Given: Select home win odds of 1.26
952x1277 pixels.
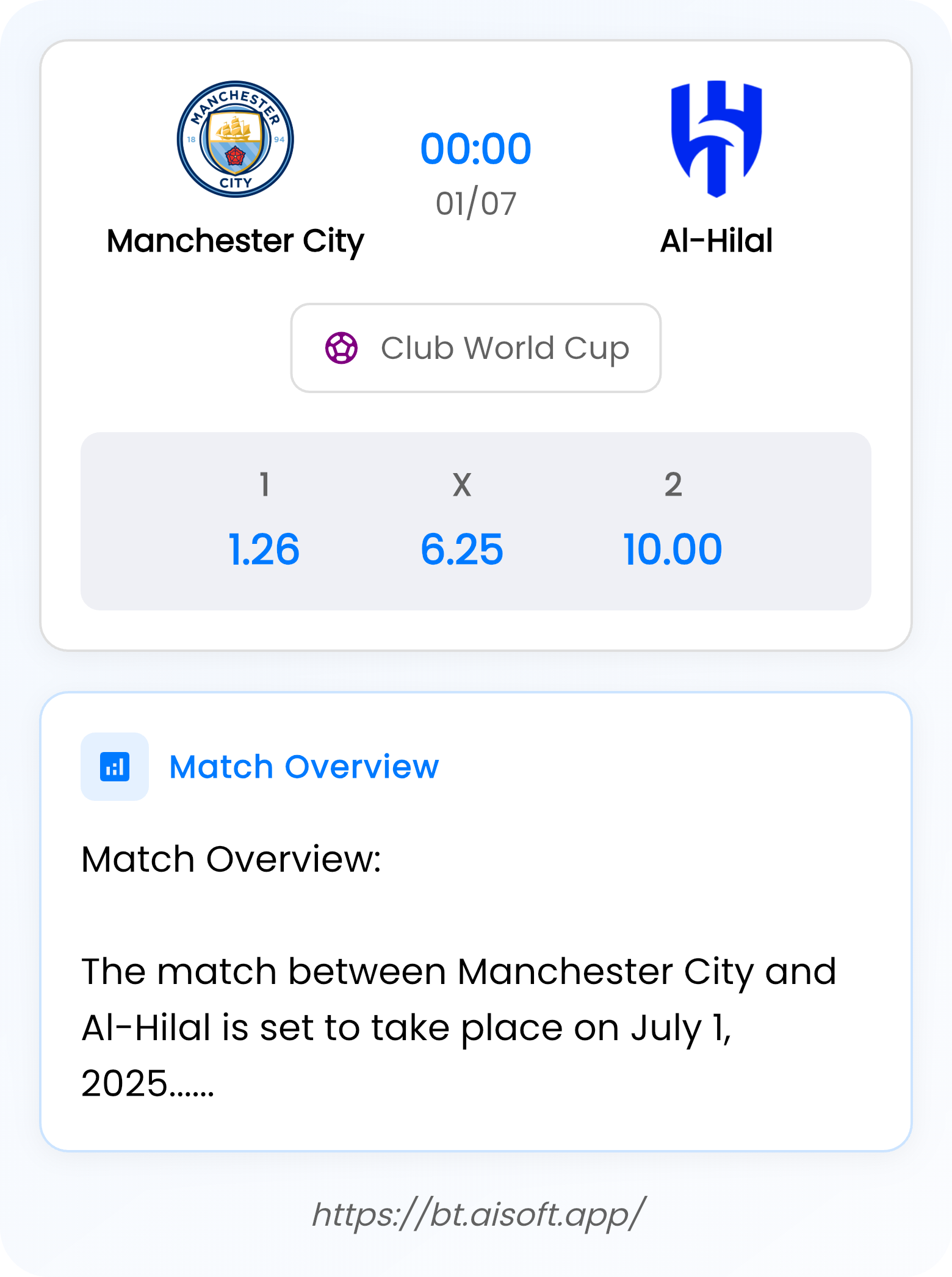Looking at the screenshot, I should point(264,549).
